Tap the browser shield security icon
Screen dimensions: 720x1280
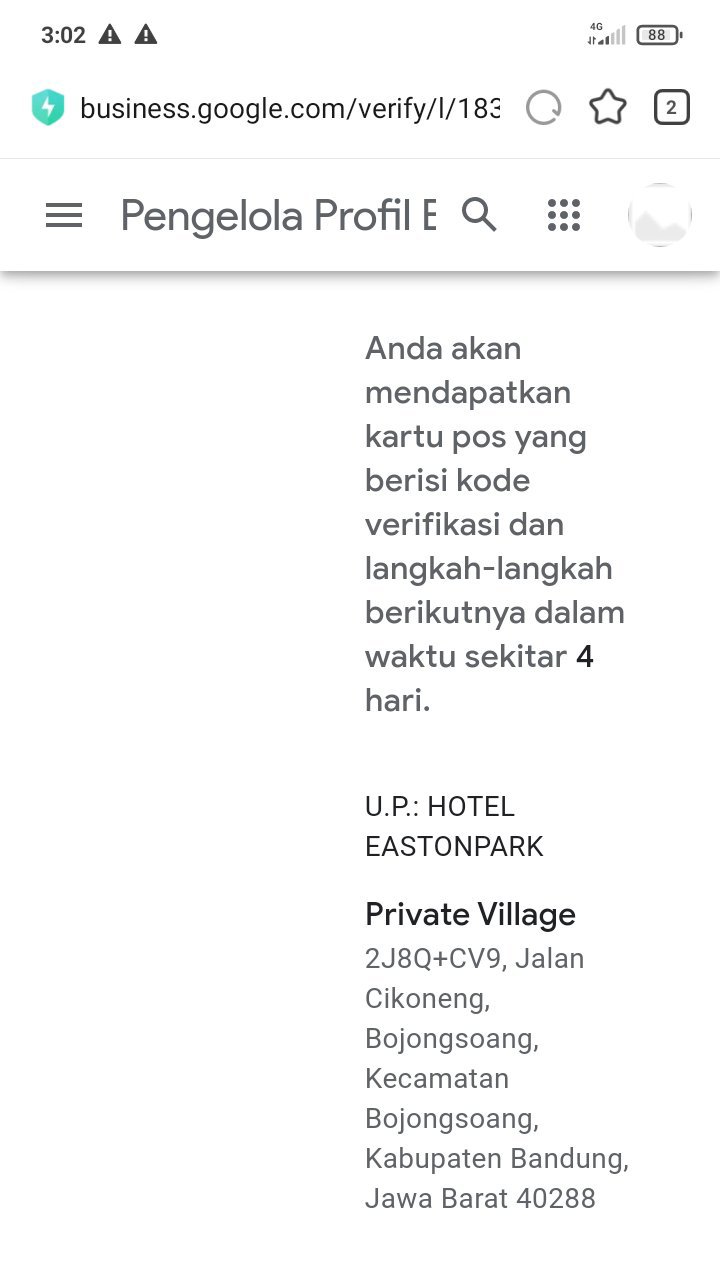tap(48, 108)
